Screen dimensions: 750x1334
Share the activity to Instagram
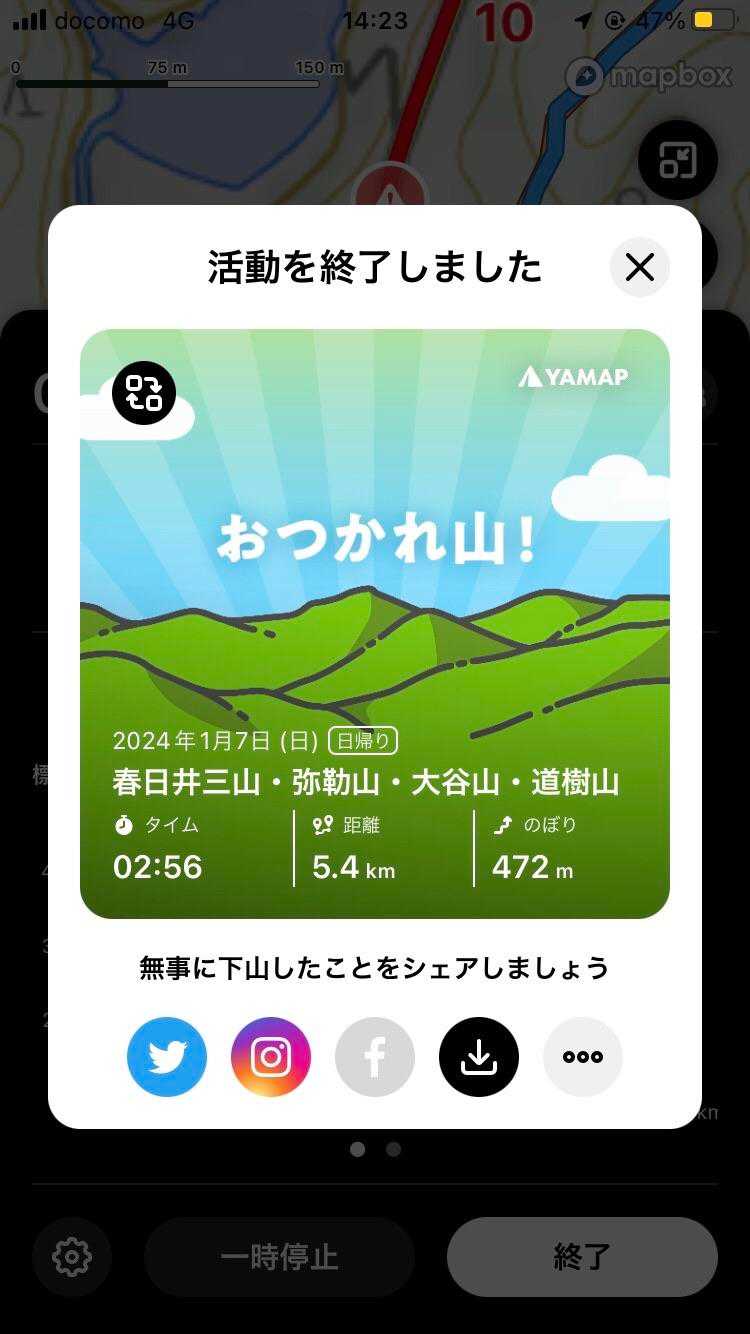click(x=271, y=1057)
